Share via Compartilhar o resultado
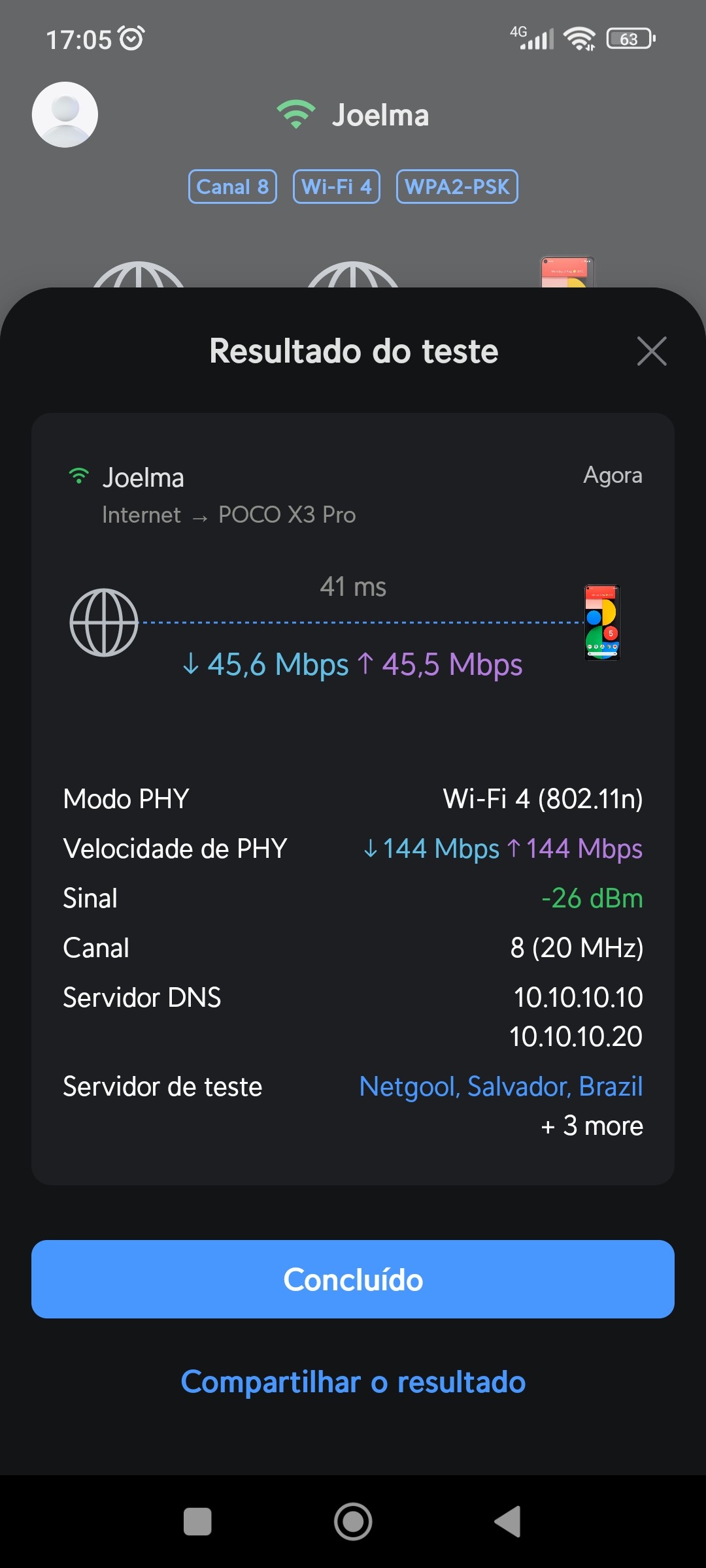 point(353,1382)
